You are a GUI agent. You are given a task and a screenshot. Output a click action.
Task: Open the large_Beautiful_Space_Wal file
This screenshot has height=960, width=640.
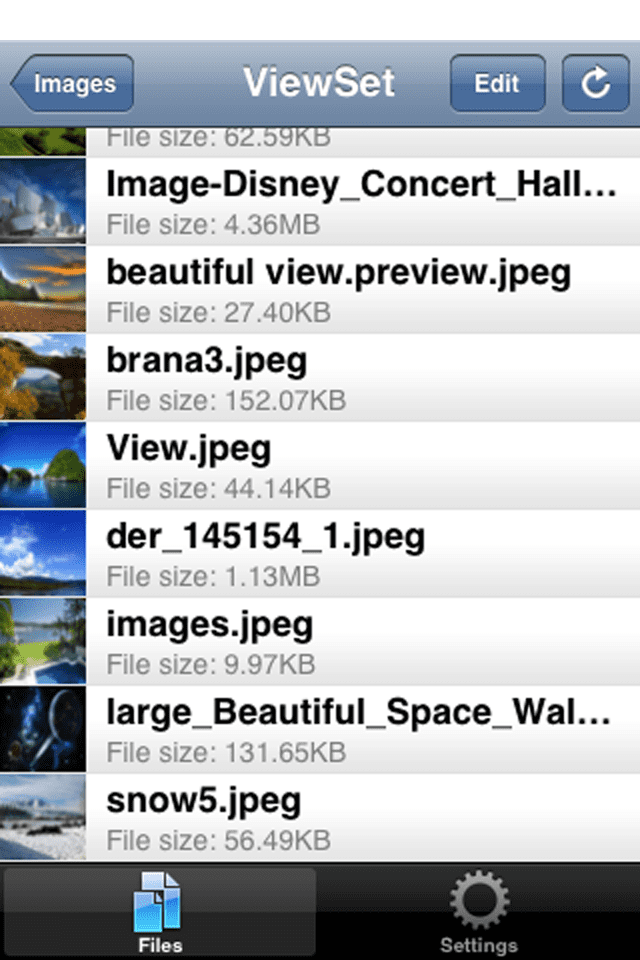pos(320,730)
